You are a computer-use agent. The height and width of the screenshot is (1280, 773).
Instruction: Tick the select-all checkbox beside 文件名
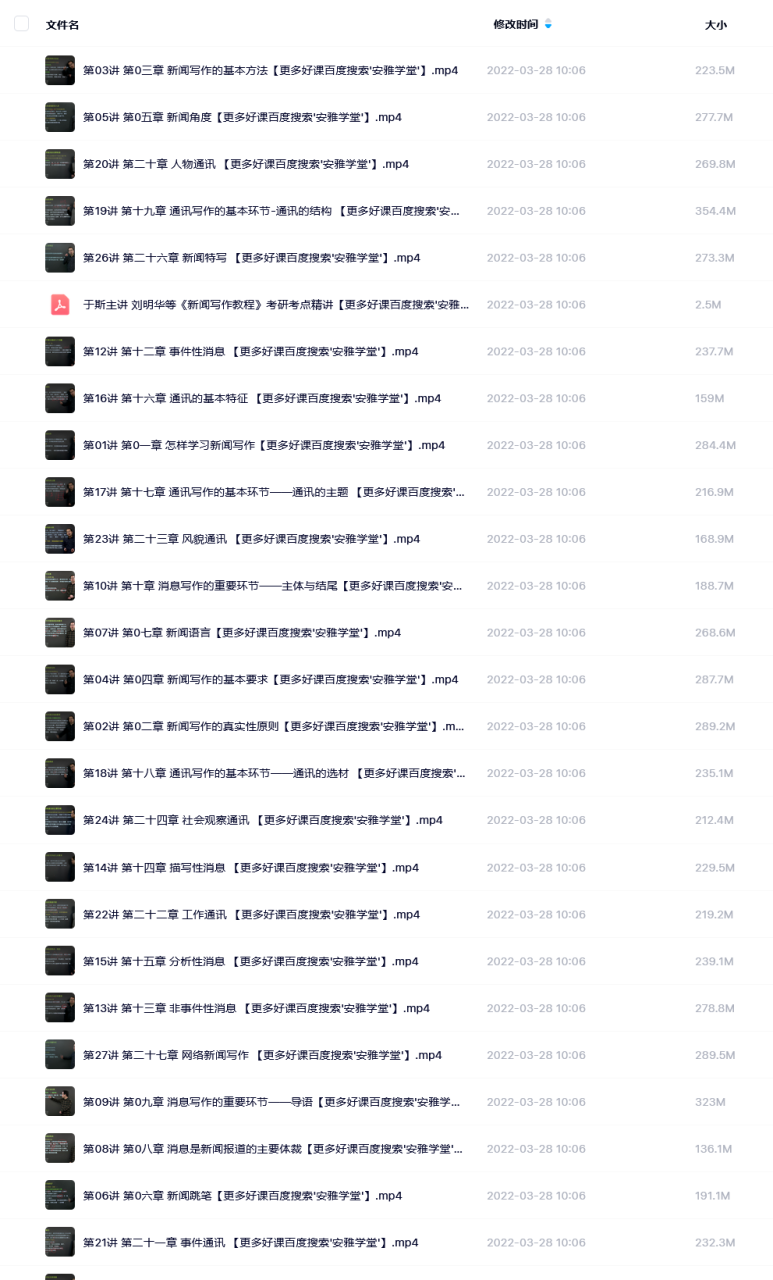(x=21, y=24)
